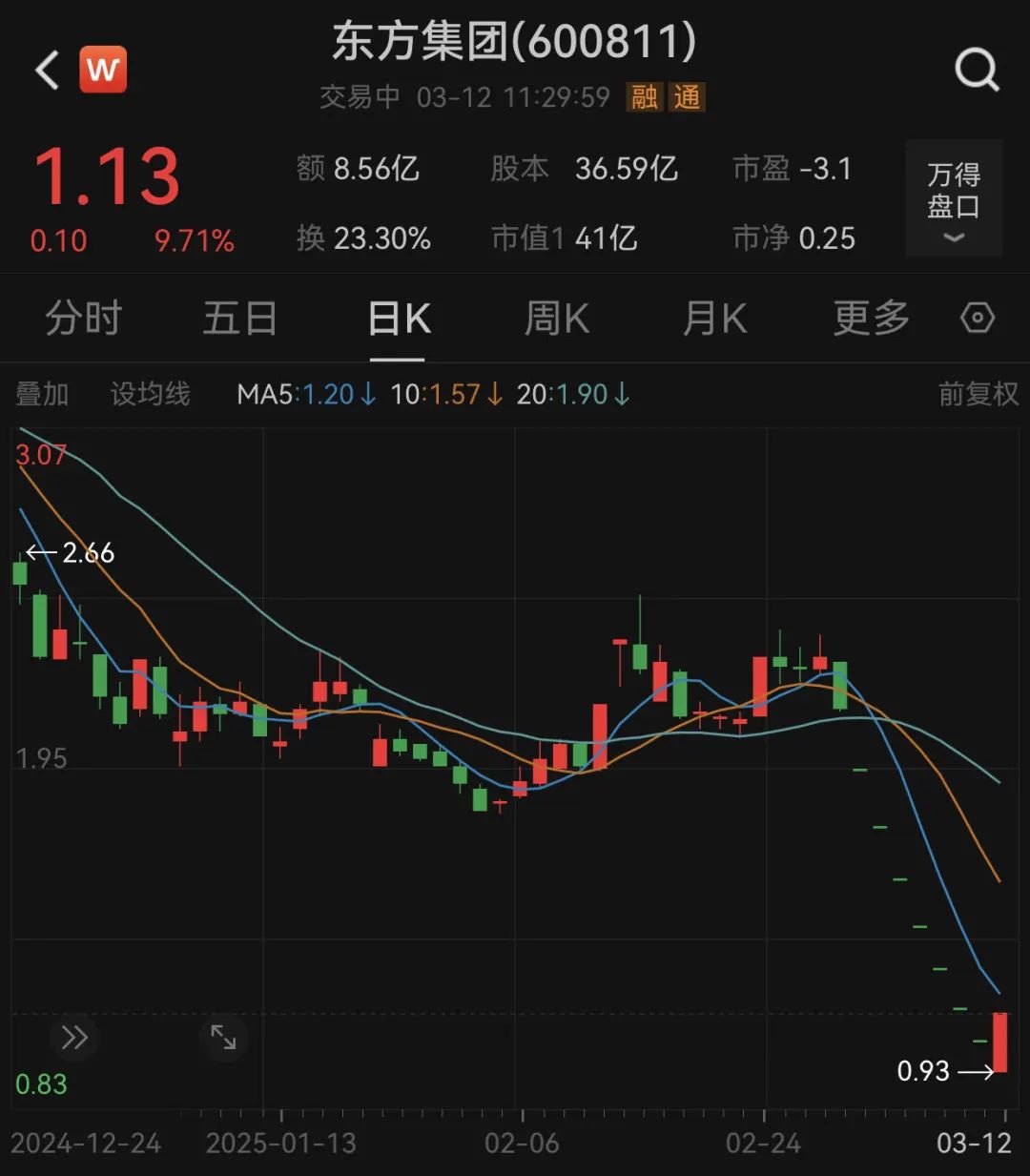This screenshot has height=1176, width=1030.
Task: Open chart settings hexagon icon
Action: 978,318
